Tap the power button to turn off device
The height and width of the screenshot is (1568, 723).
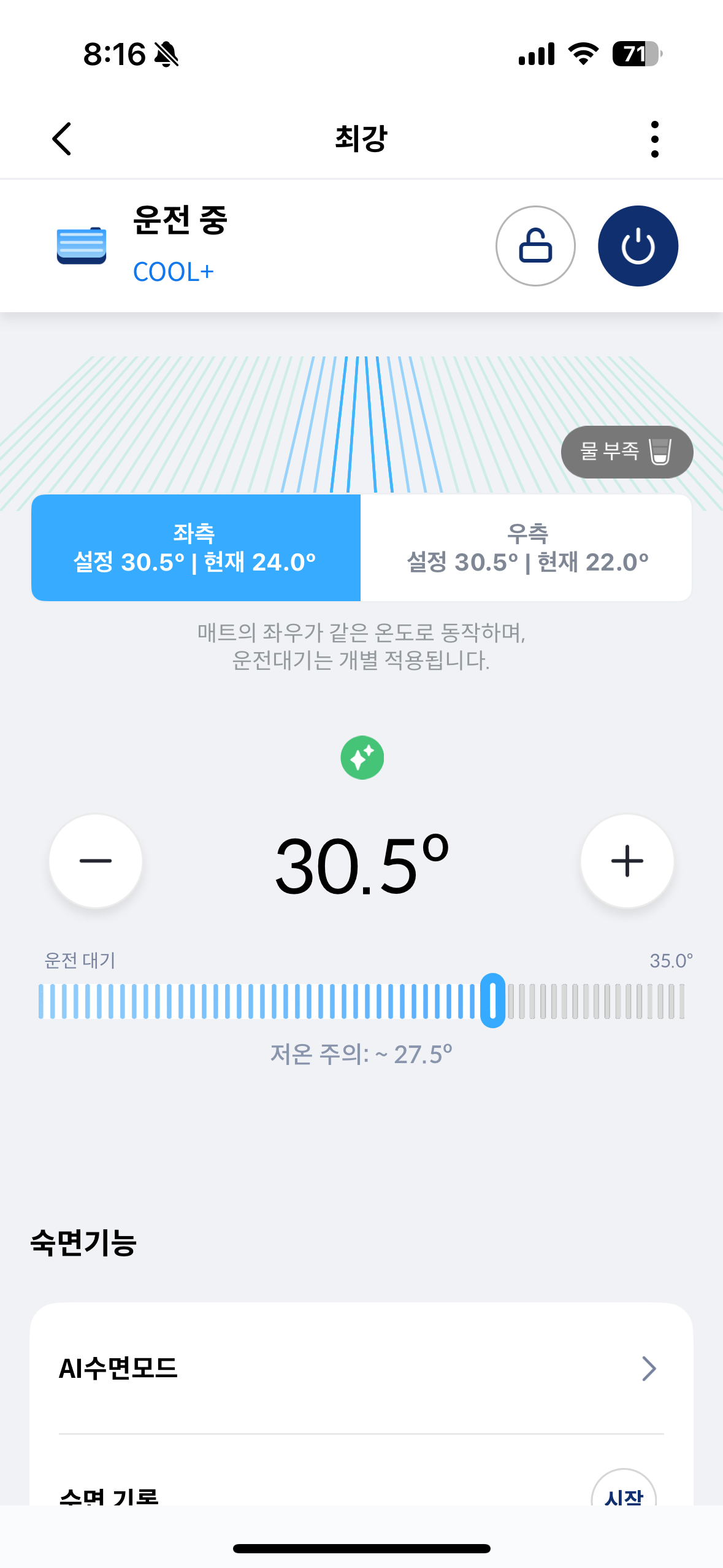640,245
